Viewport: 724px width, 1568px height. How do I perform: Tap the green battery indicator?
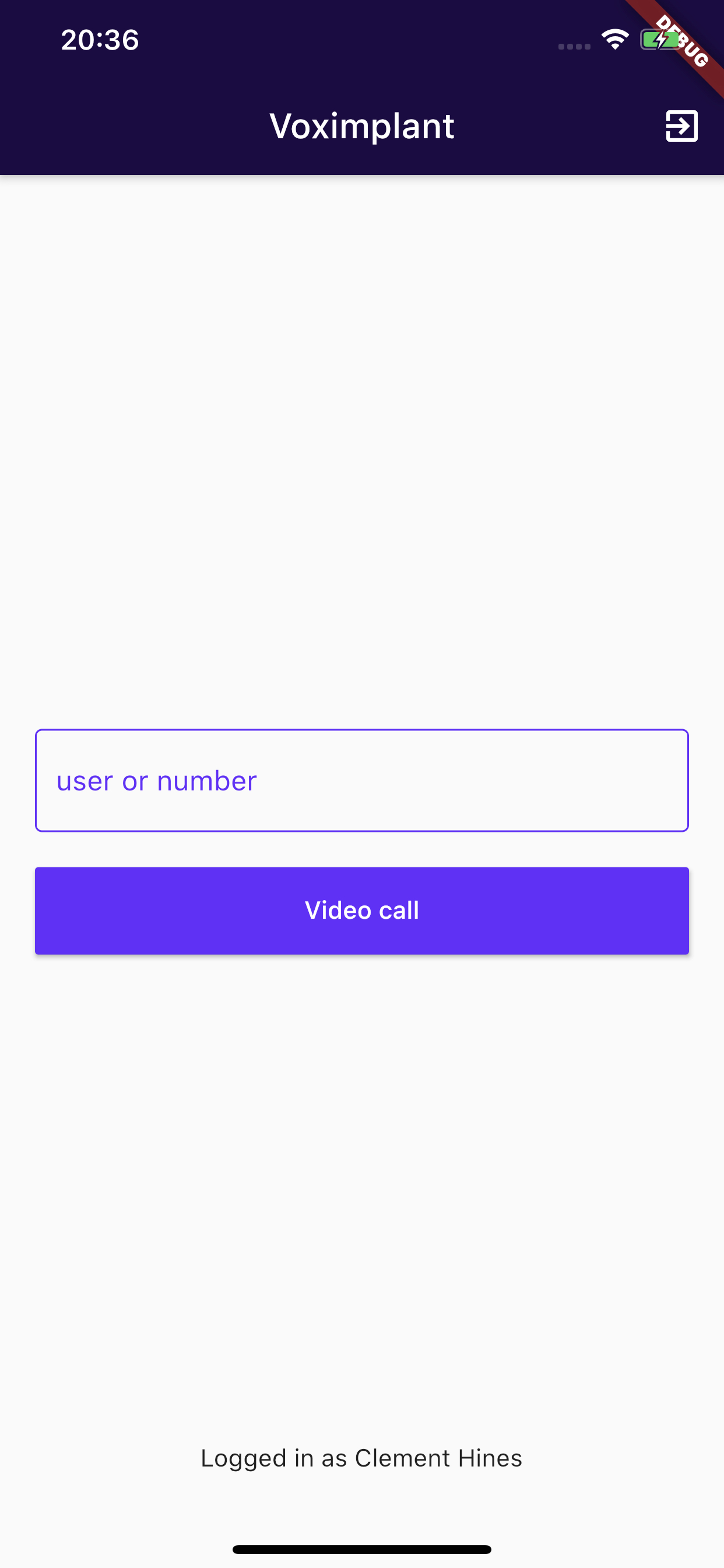660,39
